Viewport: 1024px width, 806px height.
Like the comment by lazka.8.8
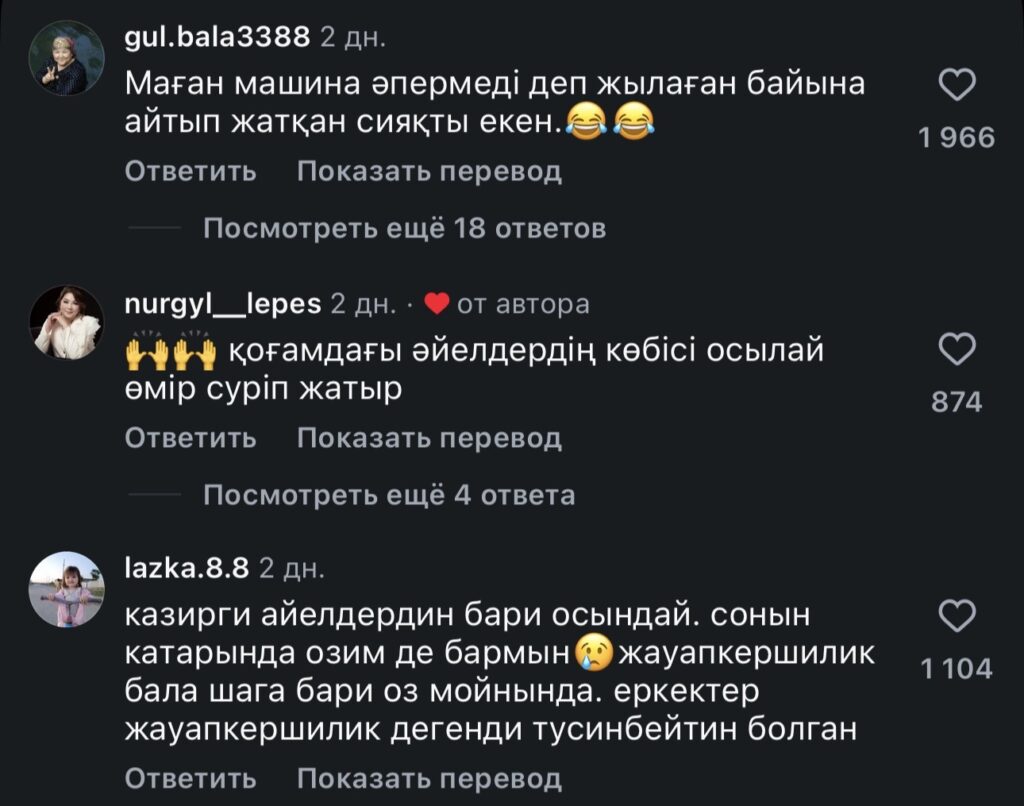coord(958,617)
